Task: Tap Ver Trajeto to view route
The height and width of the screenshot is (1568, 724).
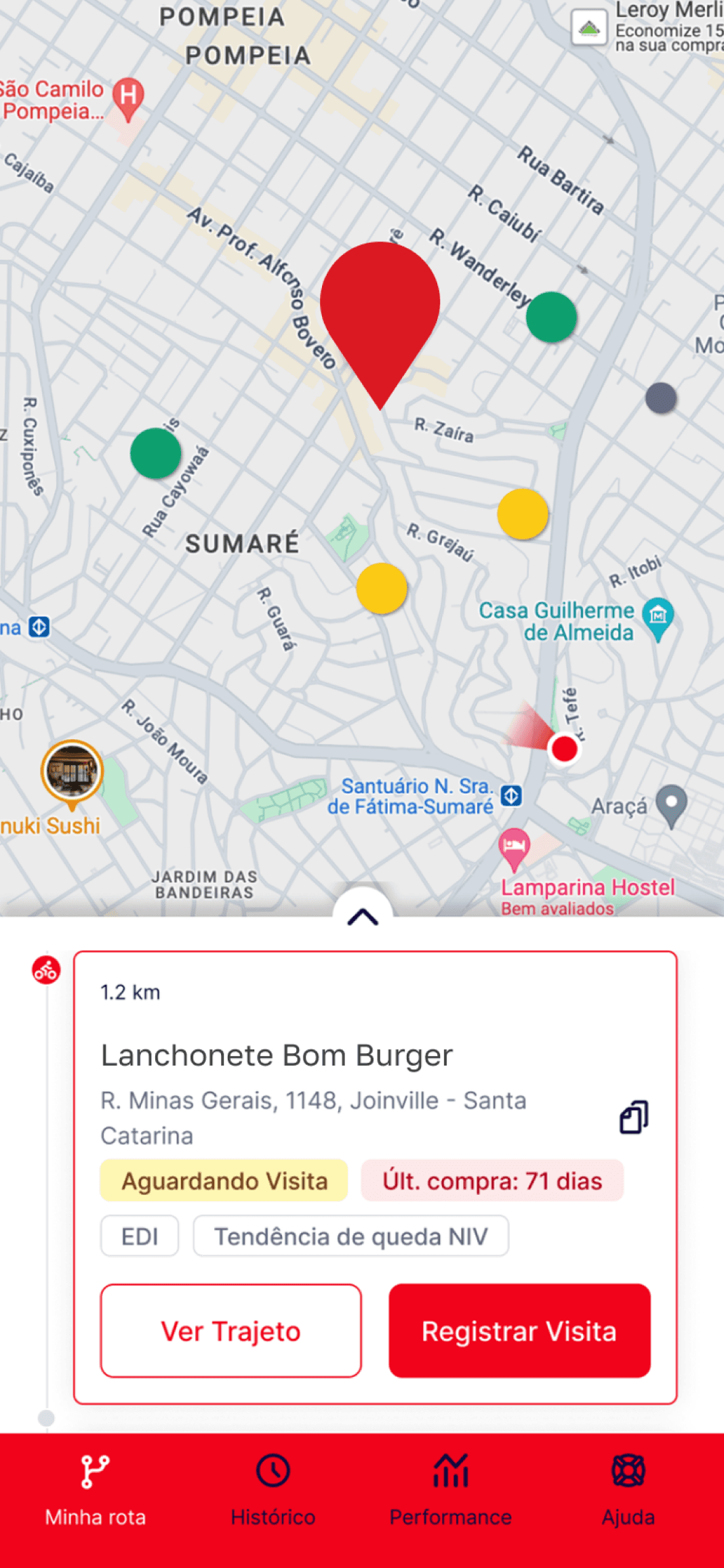Action: [x=230, y=1331]
